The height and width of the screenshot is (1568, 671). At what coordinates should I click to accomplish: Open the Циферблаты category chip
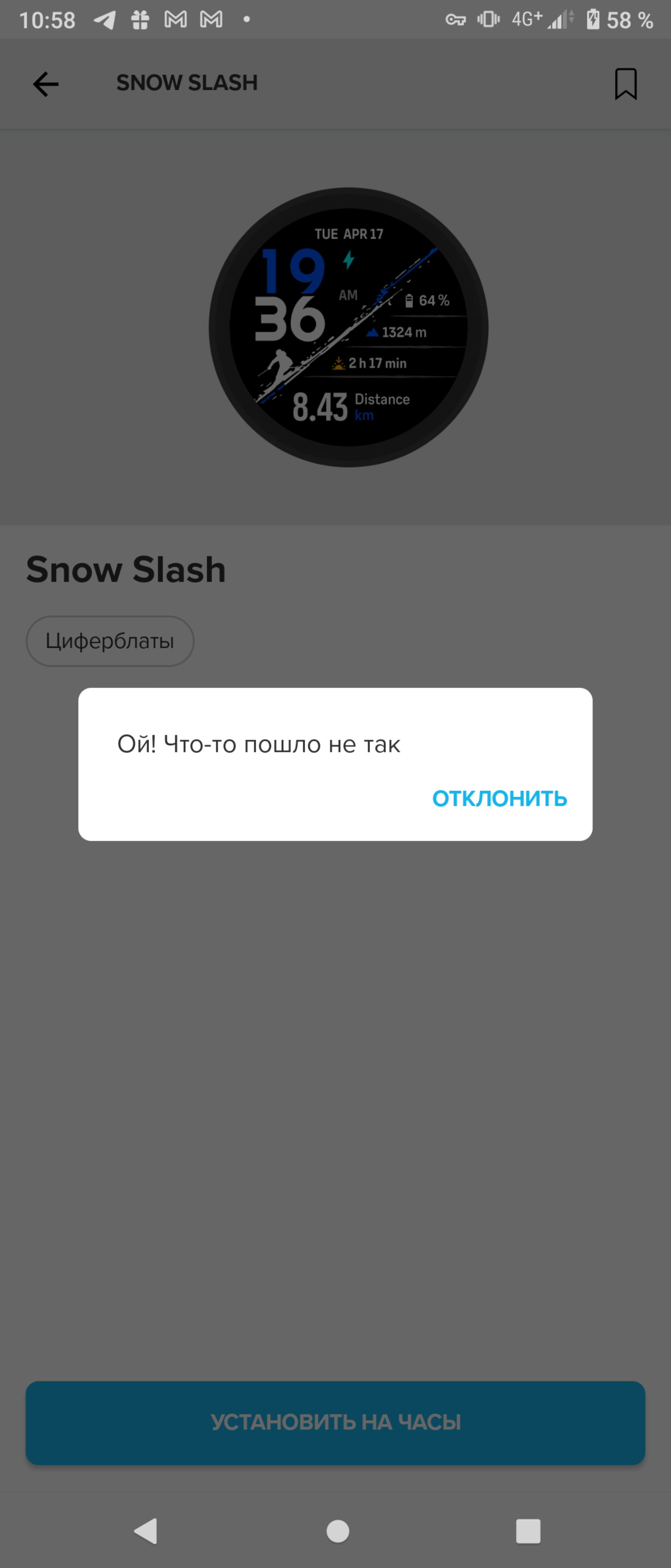110,641
